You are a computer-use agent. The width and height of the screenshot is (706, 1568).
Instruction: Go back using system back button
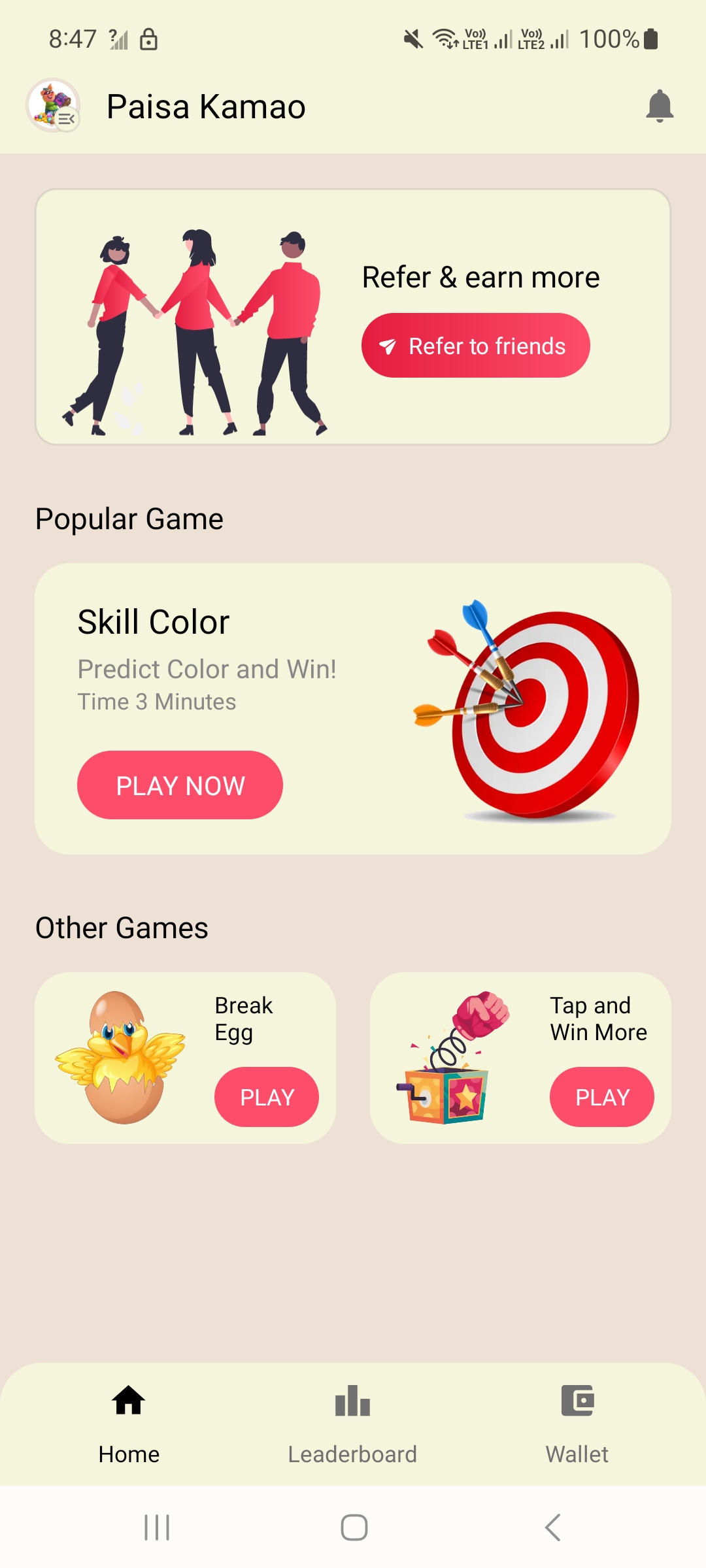click(552, 1527)
